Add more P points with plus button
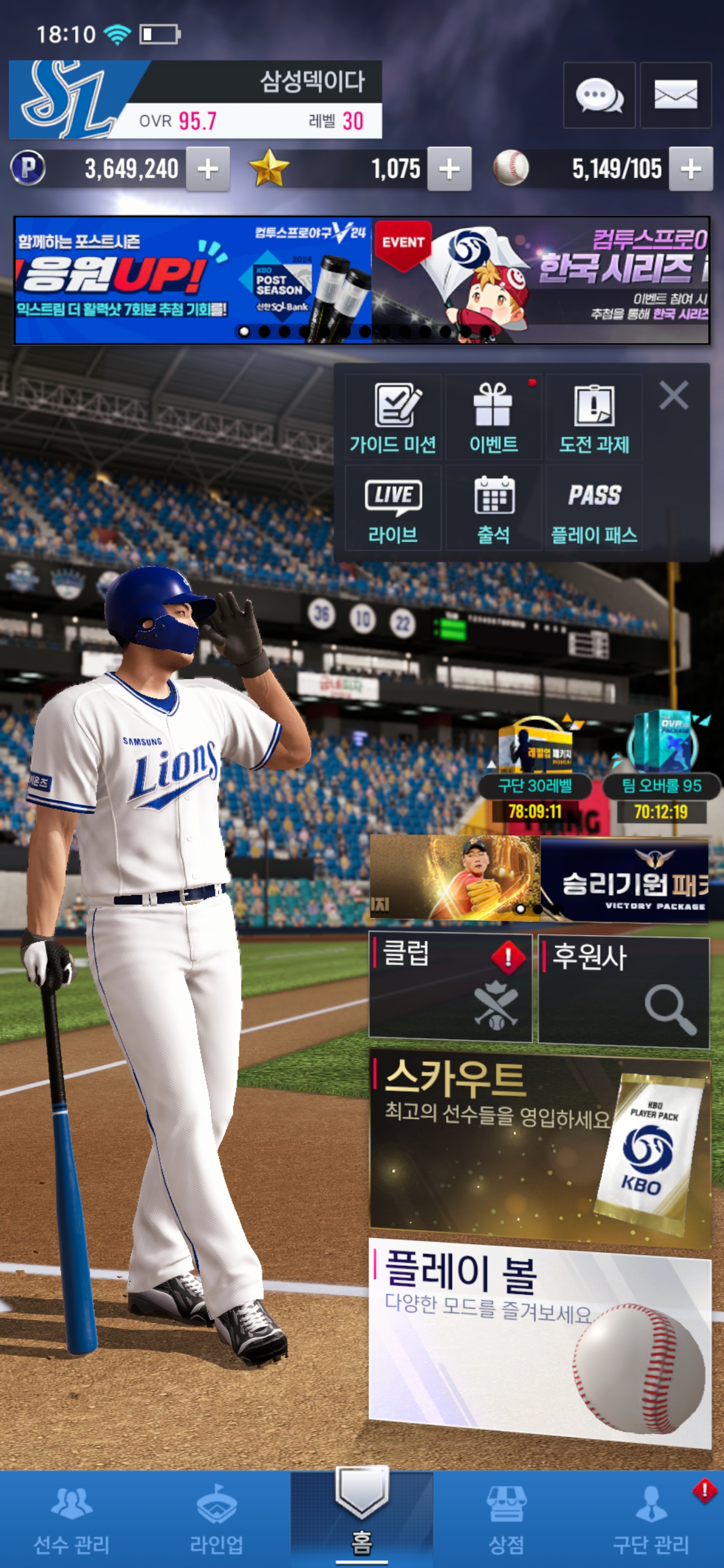 click(x=208, y=169)
